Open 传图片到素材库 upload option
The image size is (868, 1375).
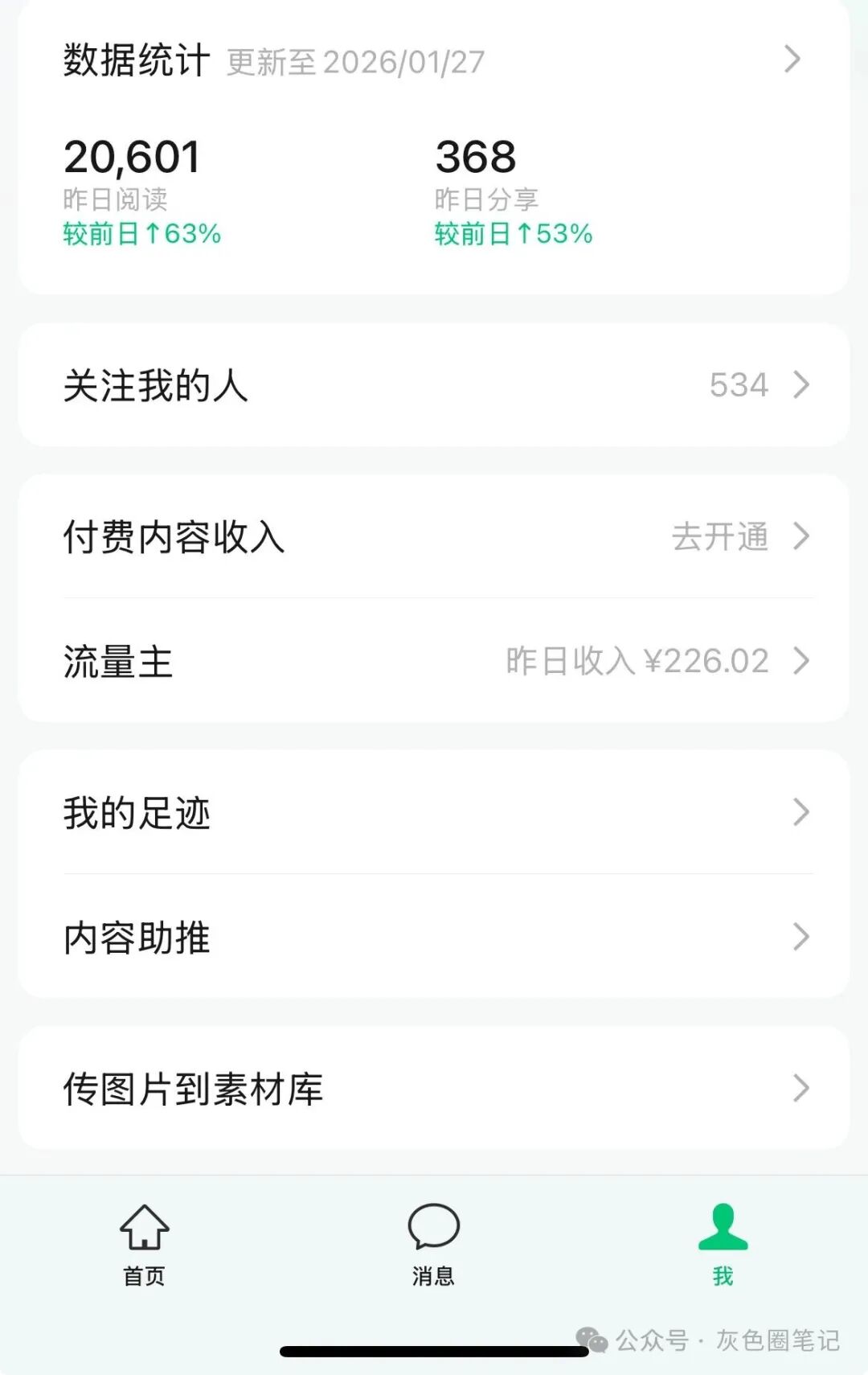tap(434, 1088)
